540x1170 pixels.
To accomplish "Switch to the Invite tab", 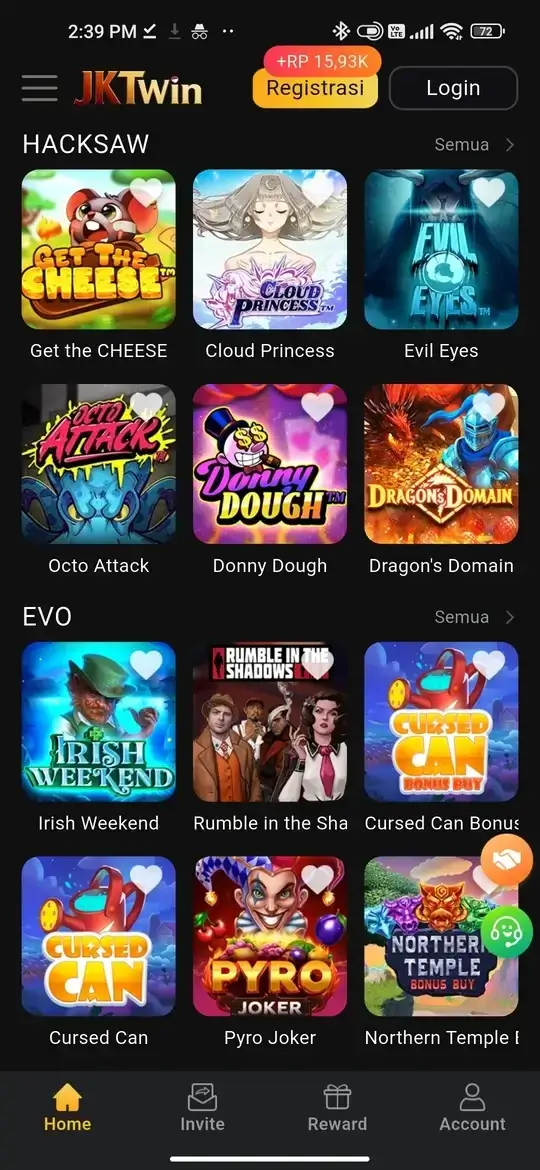I will [202, 1108].
